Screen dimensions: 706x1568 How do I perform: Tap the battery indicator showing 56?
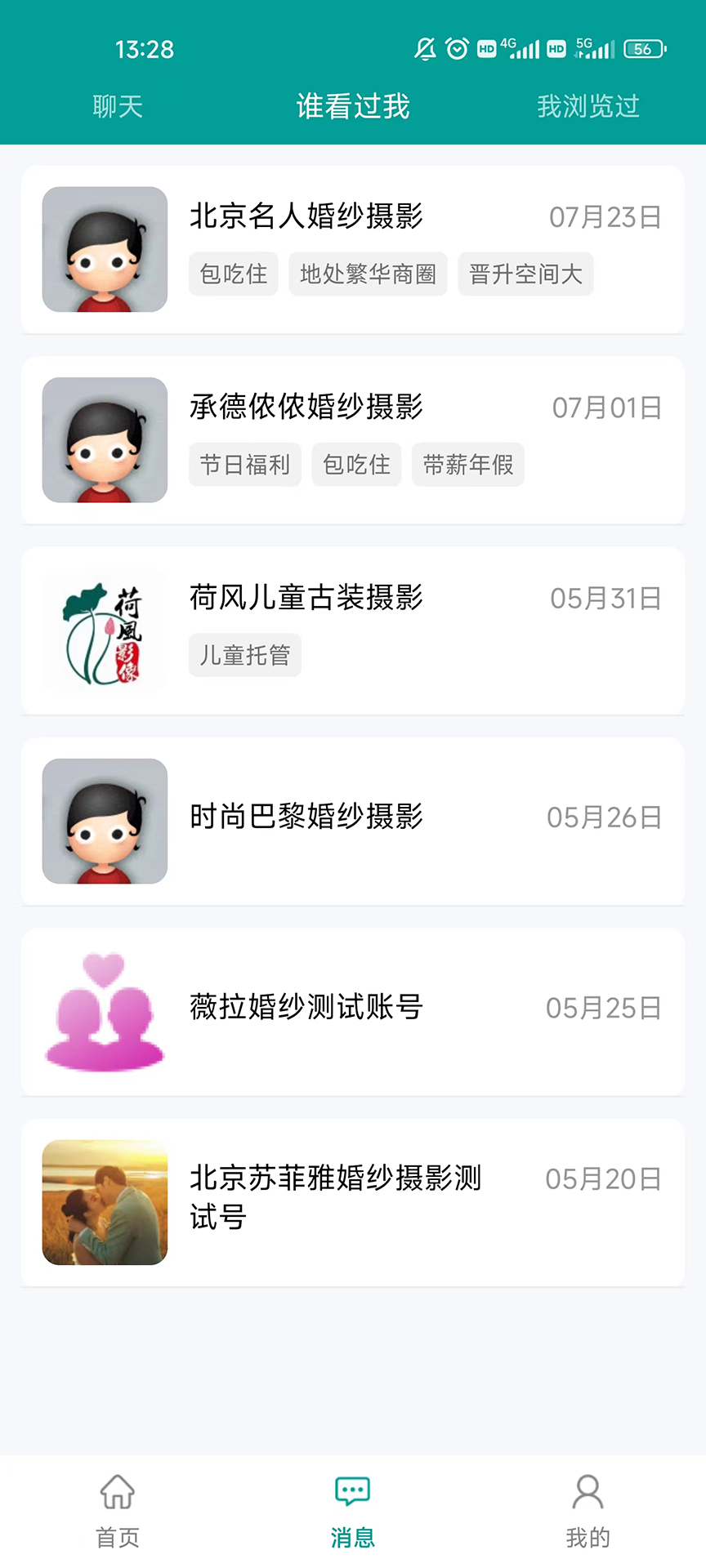[x=645, y=48]
